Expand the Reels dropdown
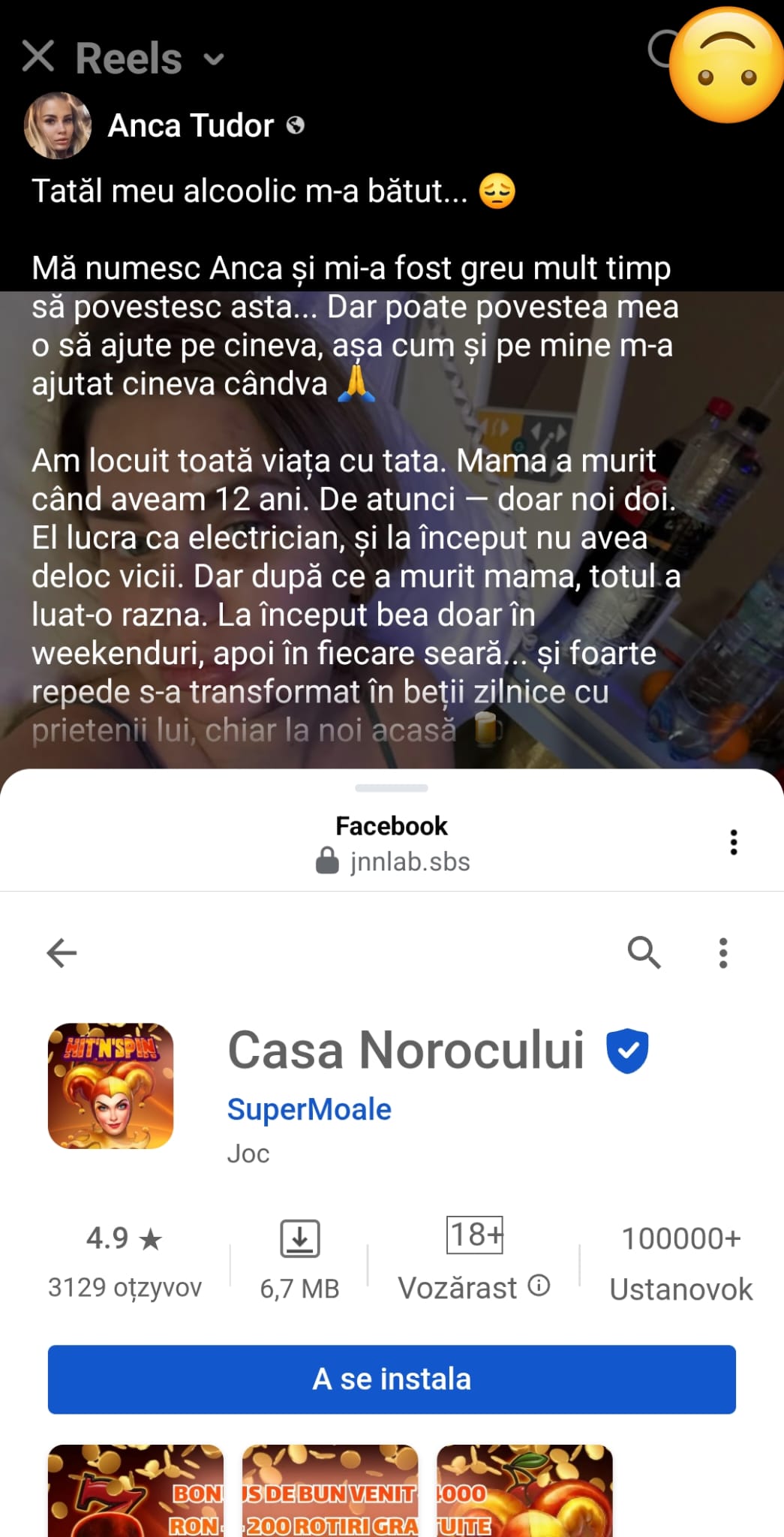The image size is (784, 1537). coord(214,59)
